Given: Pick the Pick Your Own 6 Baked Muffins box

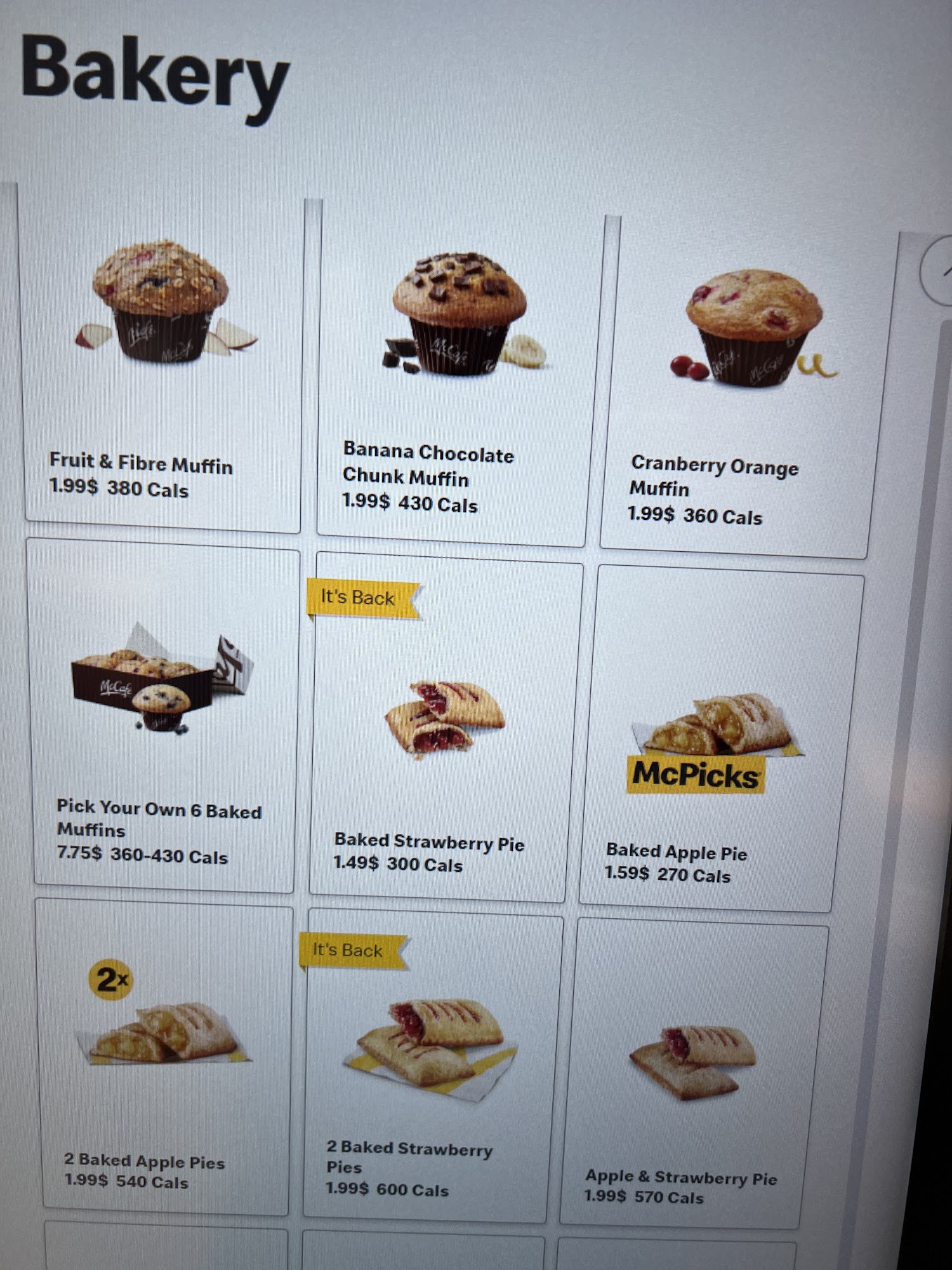Looking at the screenshot, I should 164,718.
